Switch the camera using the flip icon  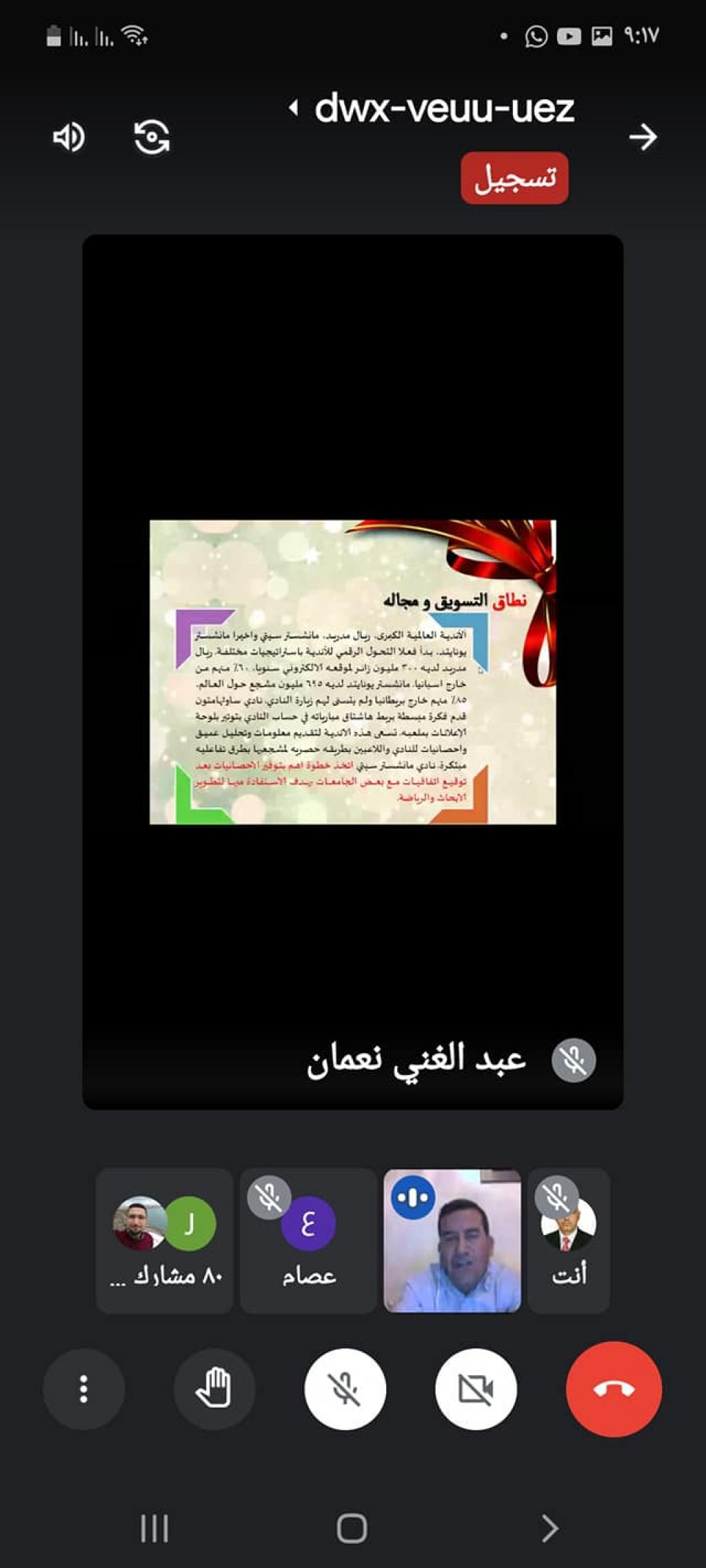click(x=152, y=137)
